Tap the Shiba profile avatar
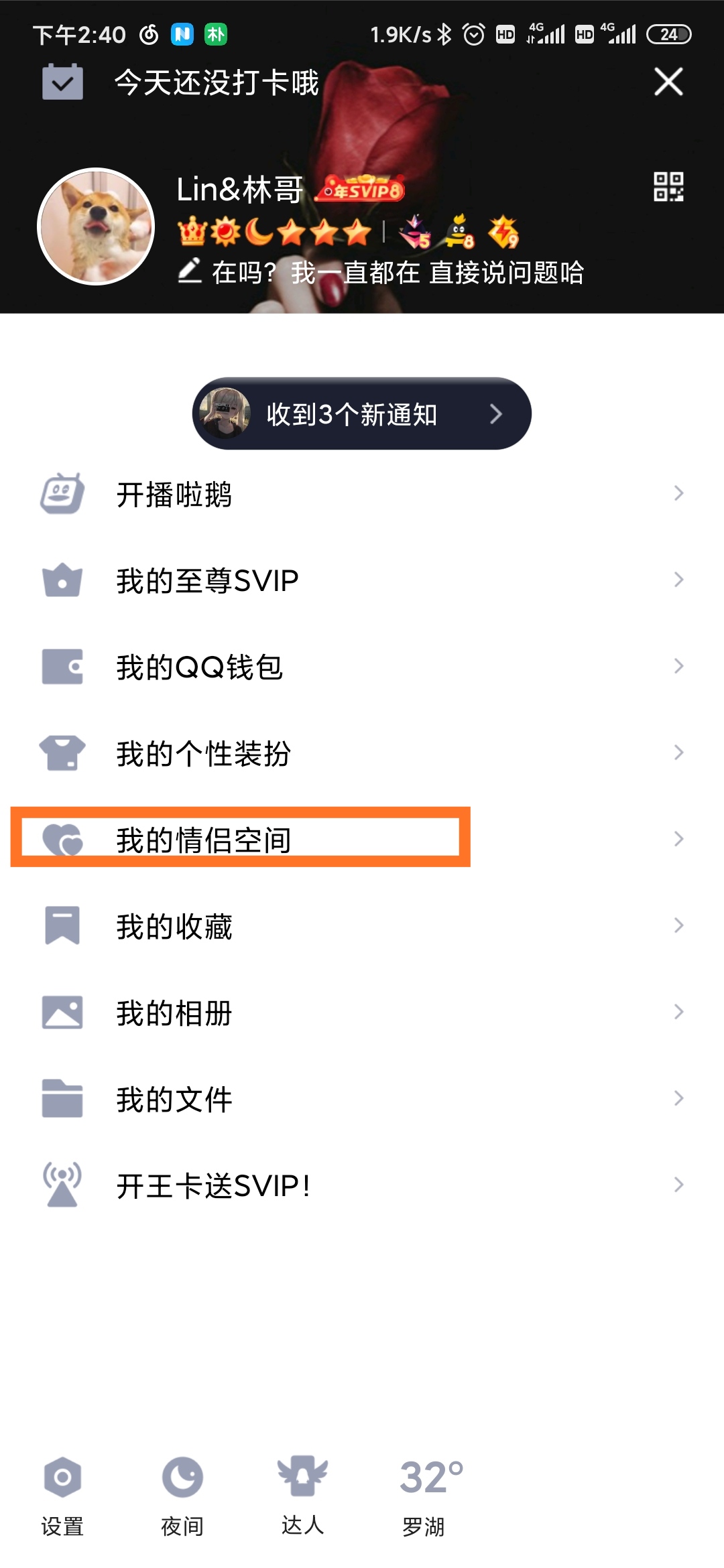Viewport: 724px width, 1568px height. coord(96,226)
